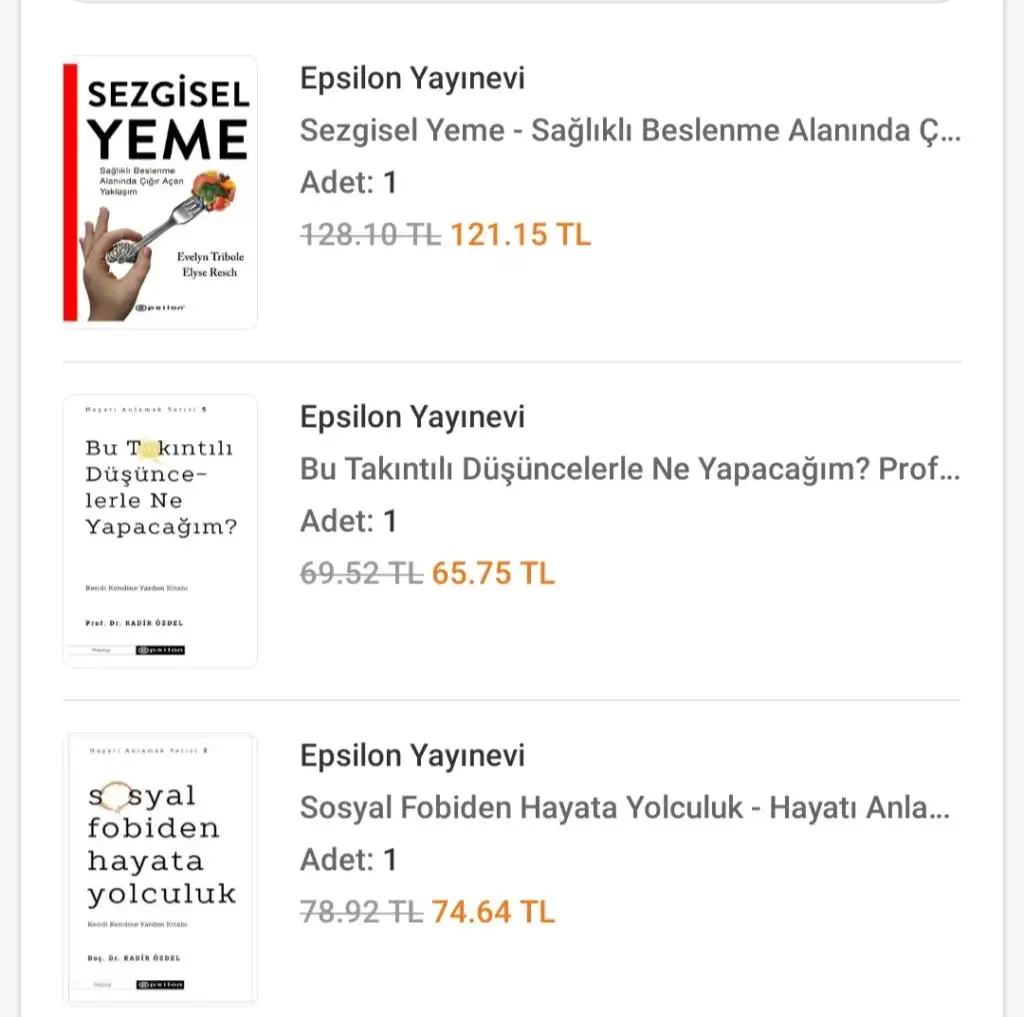Open the Sosyal Fobiden Hayata Yolculuk cover
Screen dimensions: 1024x1017
(160, 869)
